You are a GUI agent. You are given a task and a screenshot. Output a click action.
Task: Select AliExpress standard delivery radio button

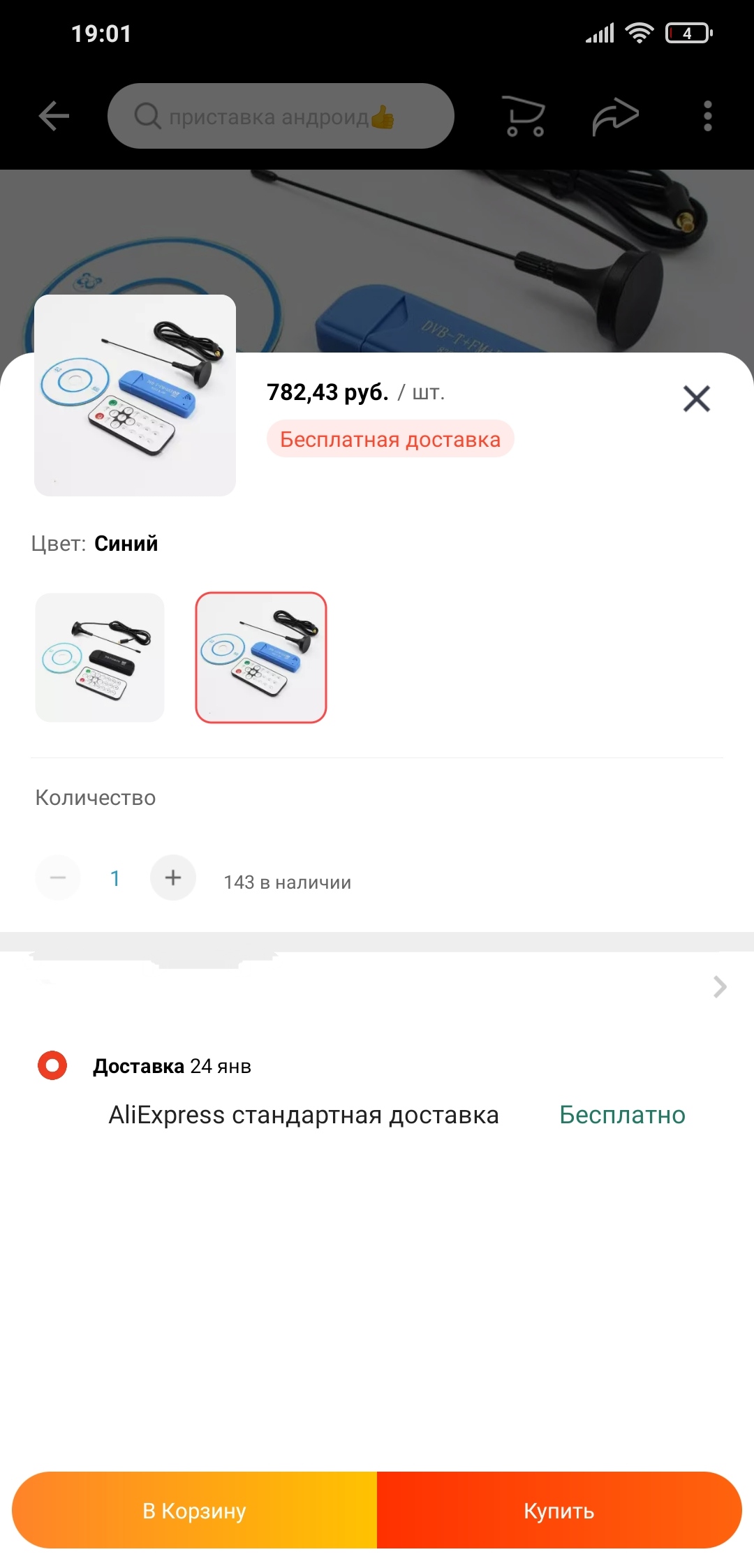(52, 1065)
